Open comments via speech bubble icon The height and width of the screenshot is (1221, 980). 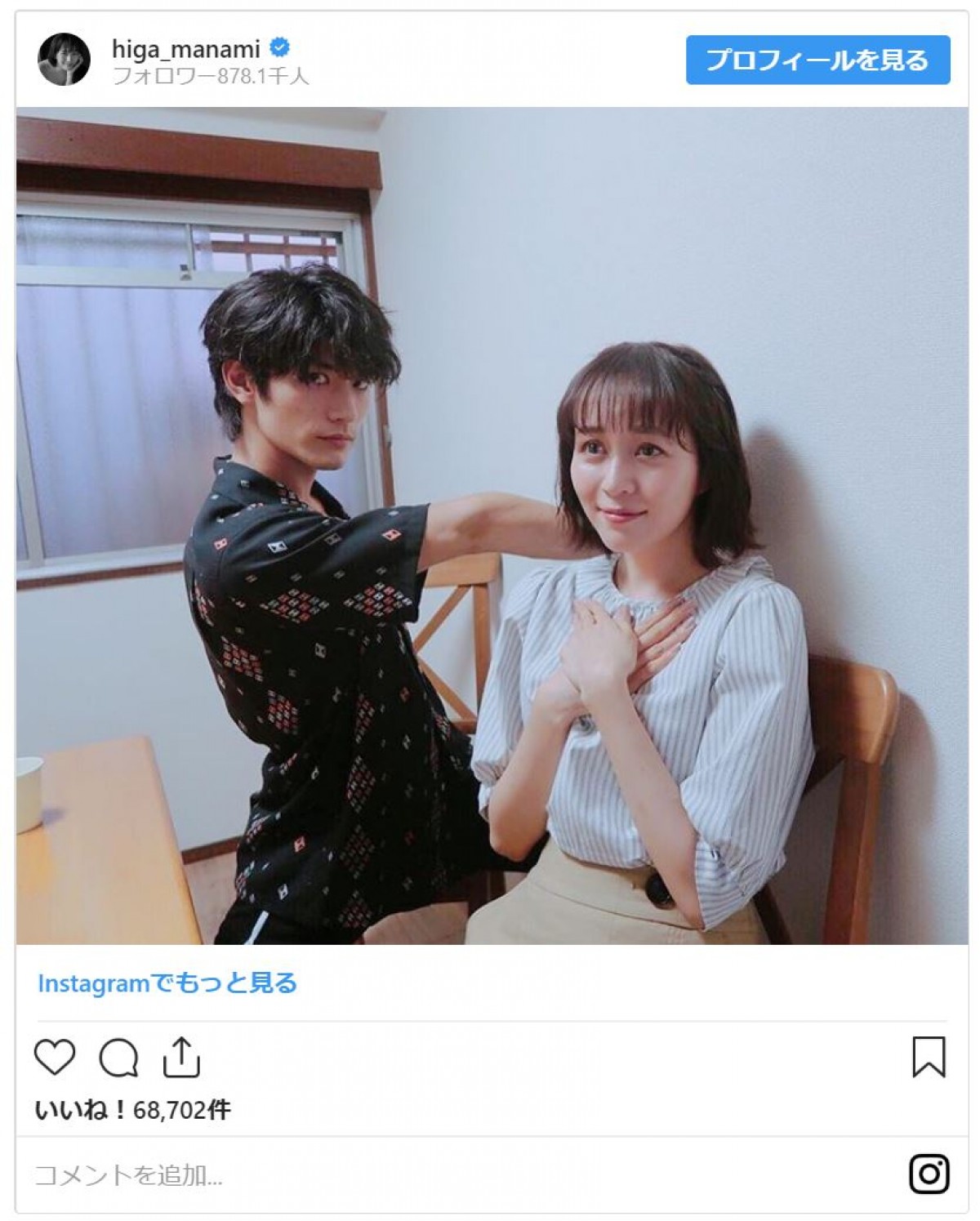pos(118,1058)
